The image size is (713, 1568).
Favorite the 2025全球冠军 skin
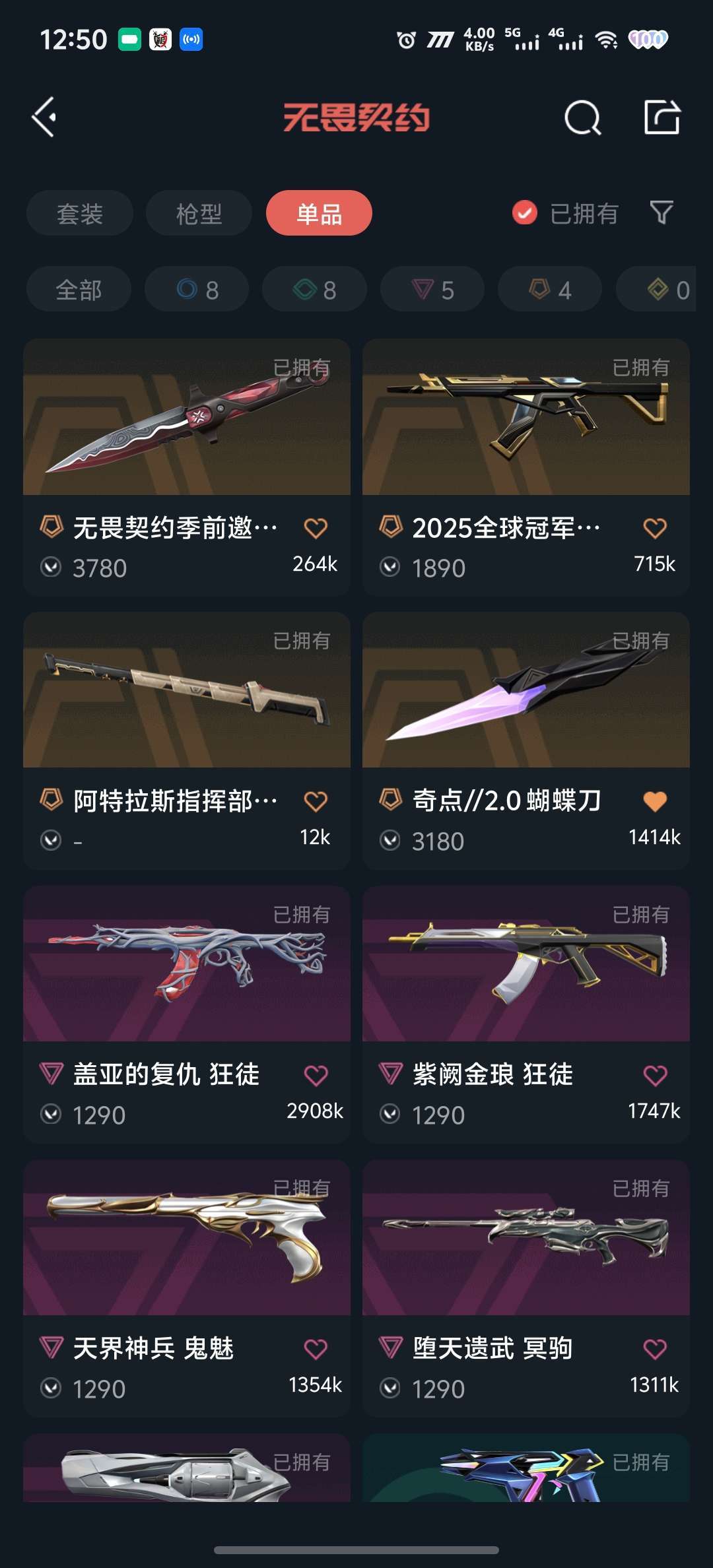click(x=655, y=528)
